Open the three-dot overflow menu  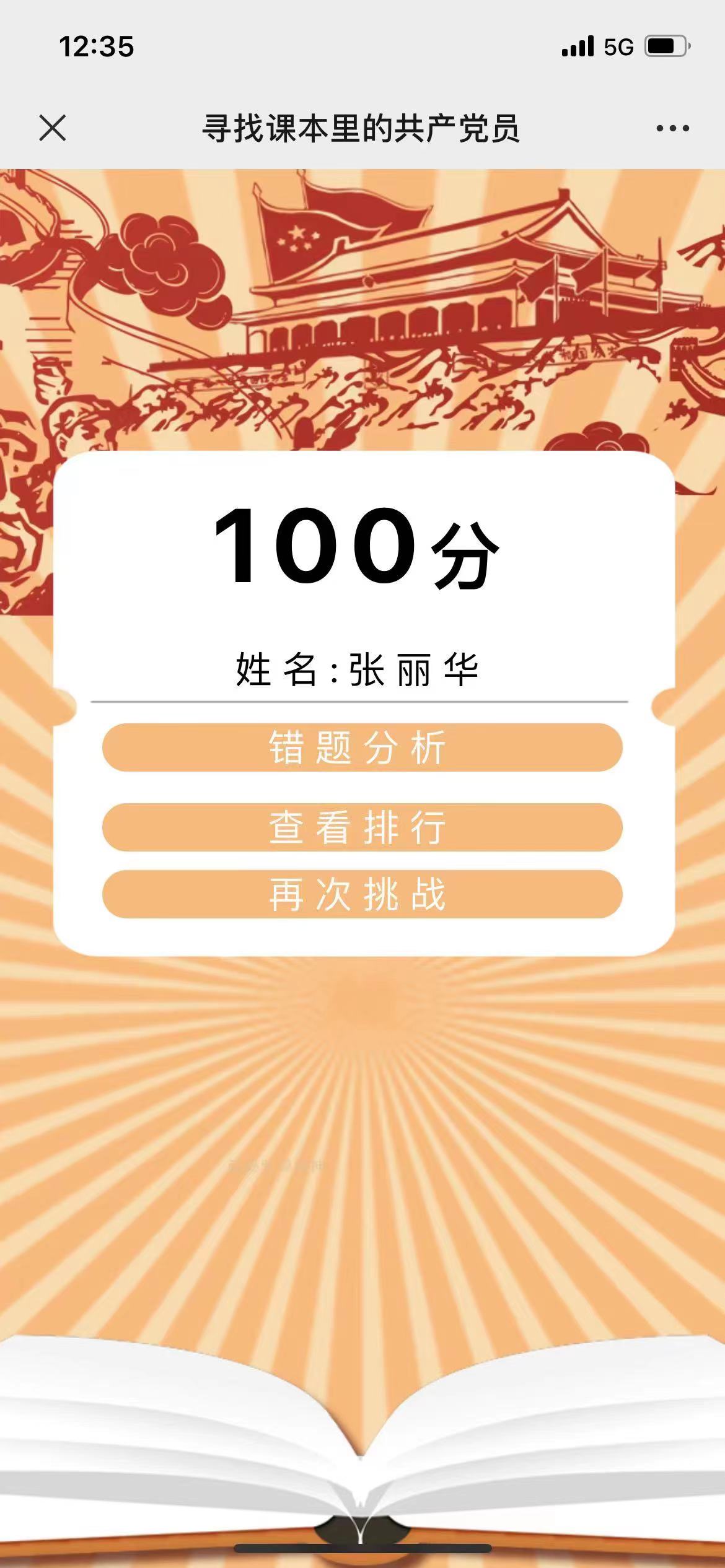[672, 128]
